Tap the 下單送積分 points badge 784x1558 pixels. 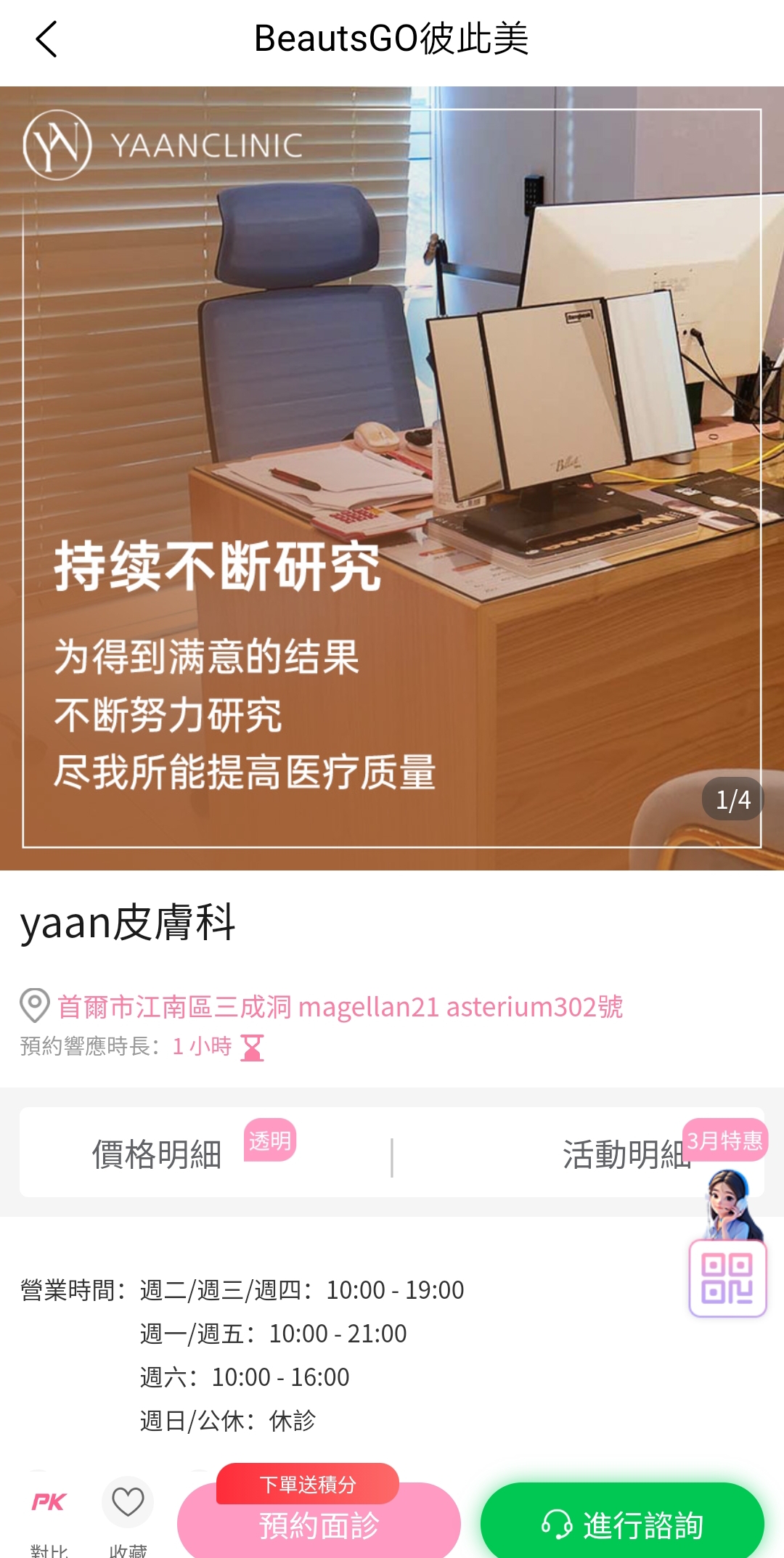(308, 1484)
